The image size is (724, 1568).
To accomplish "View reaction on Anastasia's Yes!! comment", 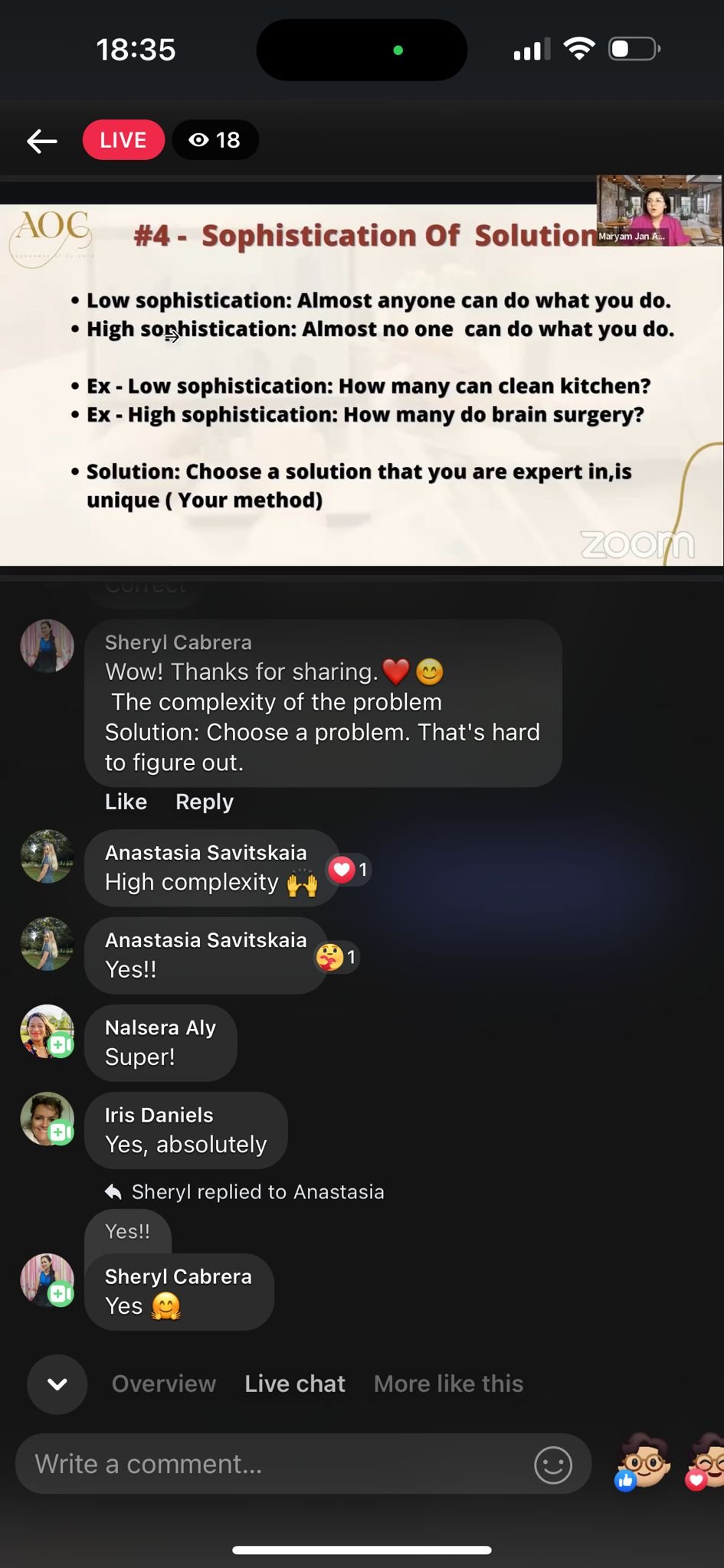I will (336, 957).
